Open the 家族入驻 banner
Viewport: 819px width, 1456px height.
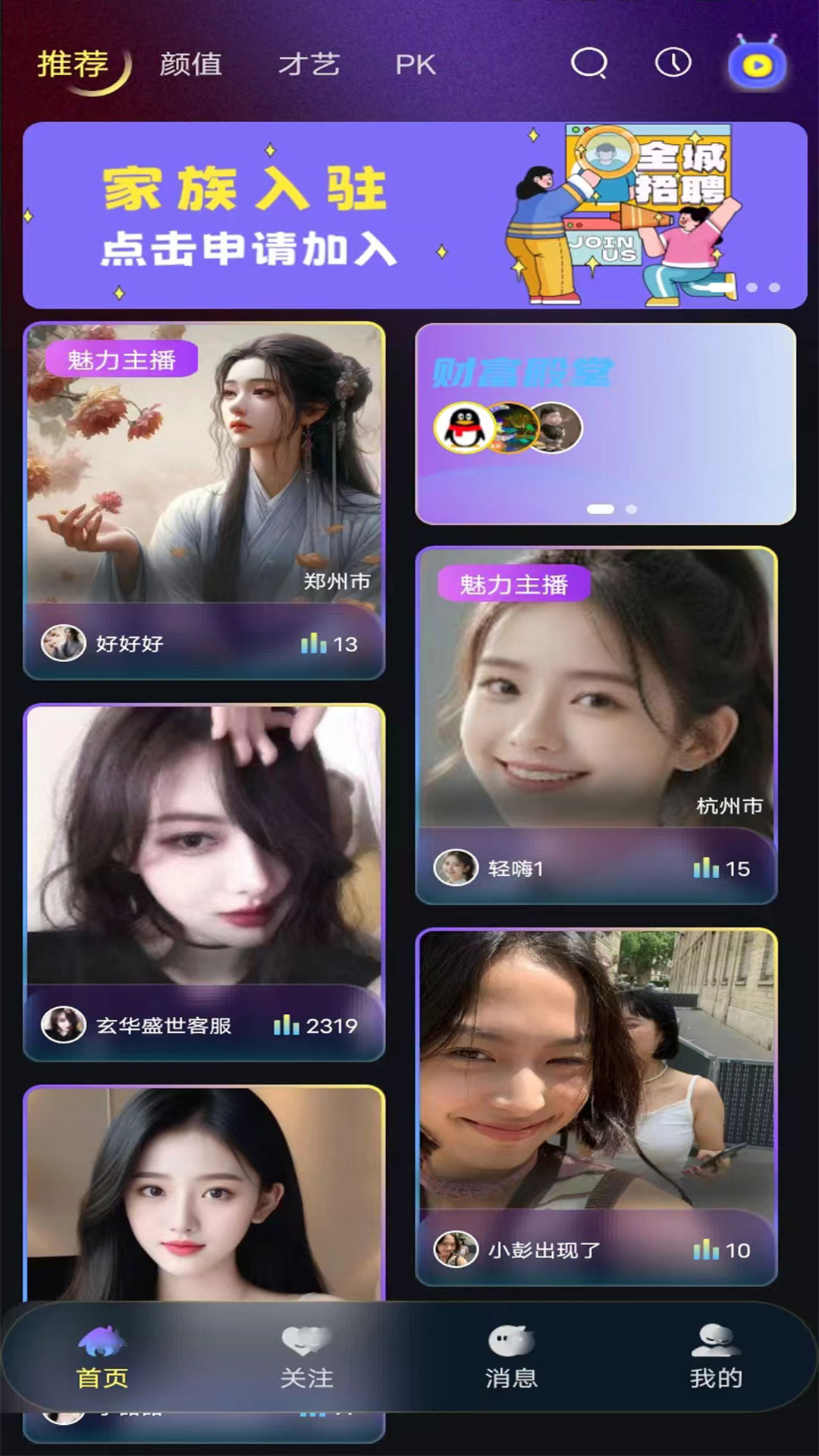point(415,215)
